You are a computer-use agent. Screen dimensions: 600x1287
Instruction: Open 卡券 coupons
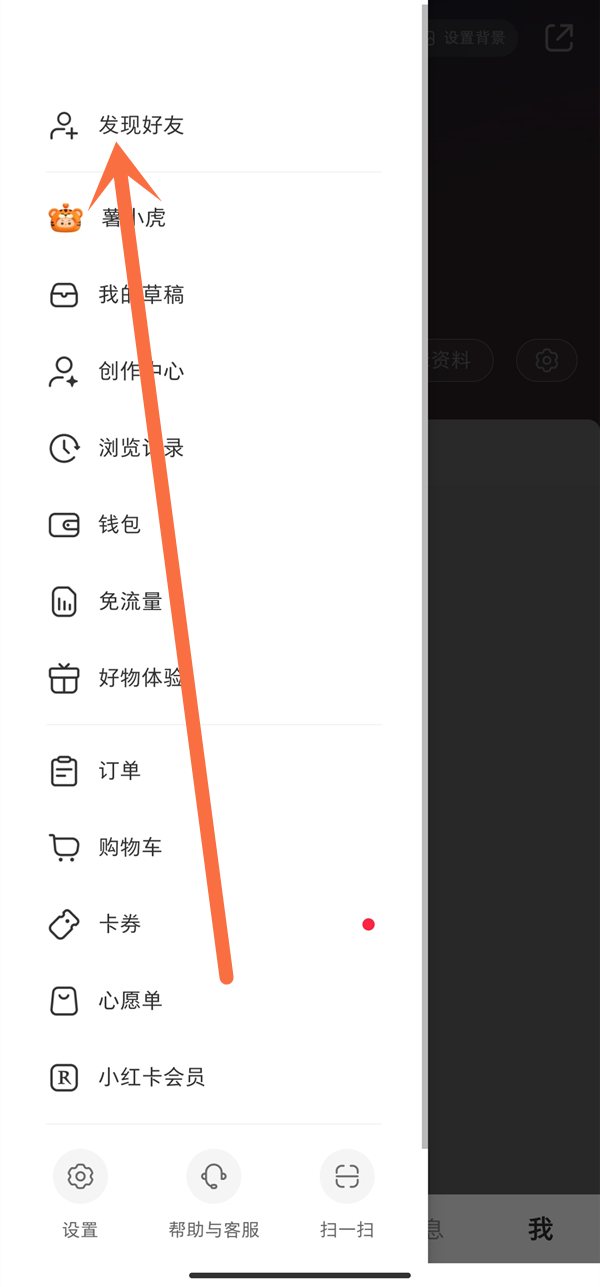point(119,925)
